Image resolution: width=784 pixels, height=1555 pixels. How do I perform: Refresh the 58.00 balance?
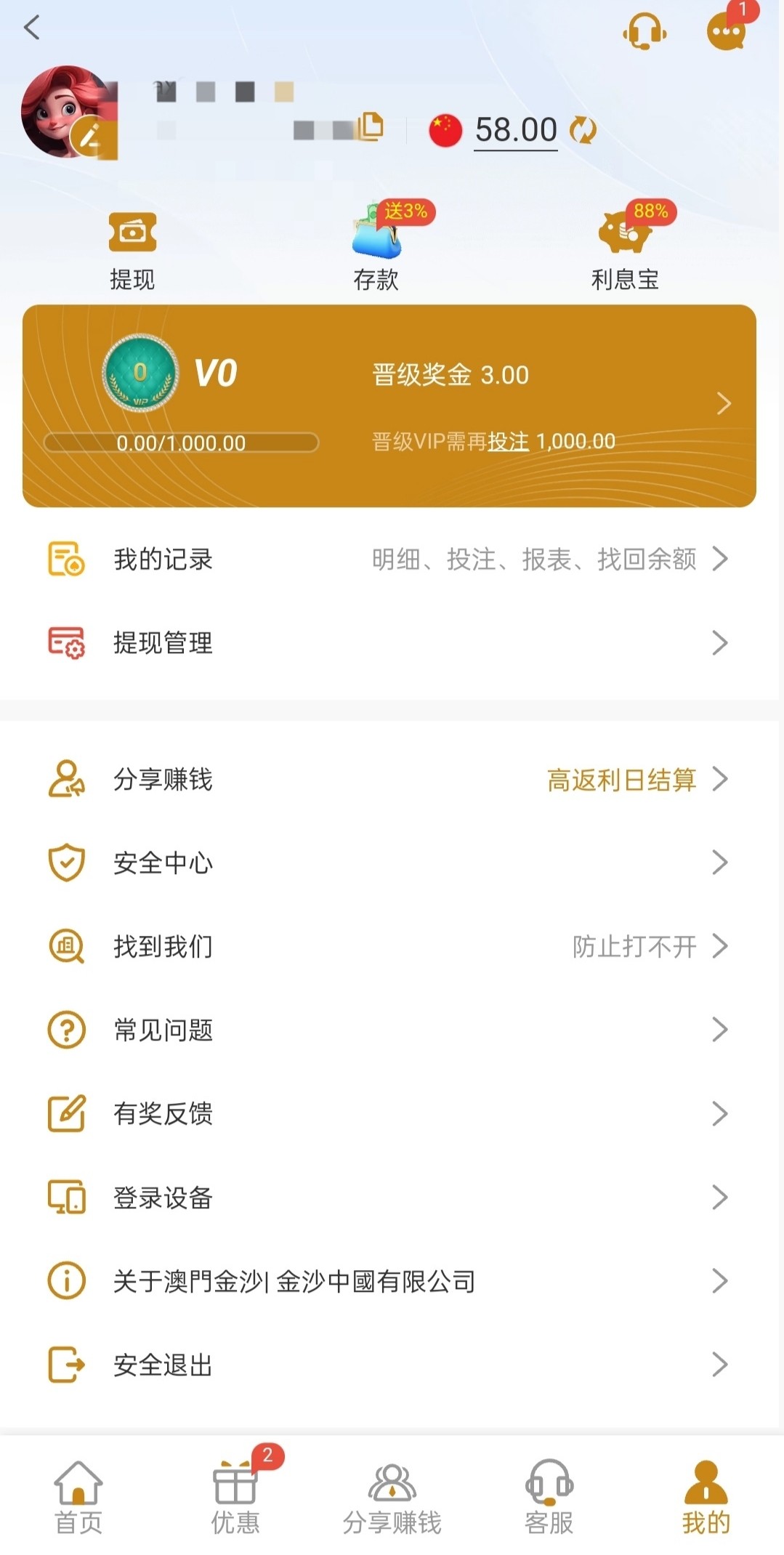click(583, 130)
